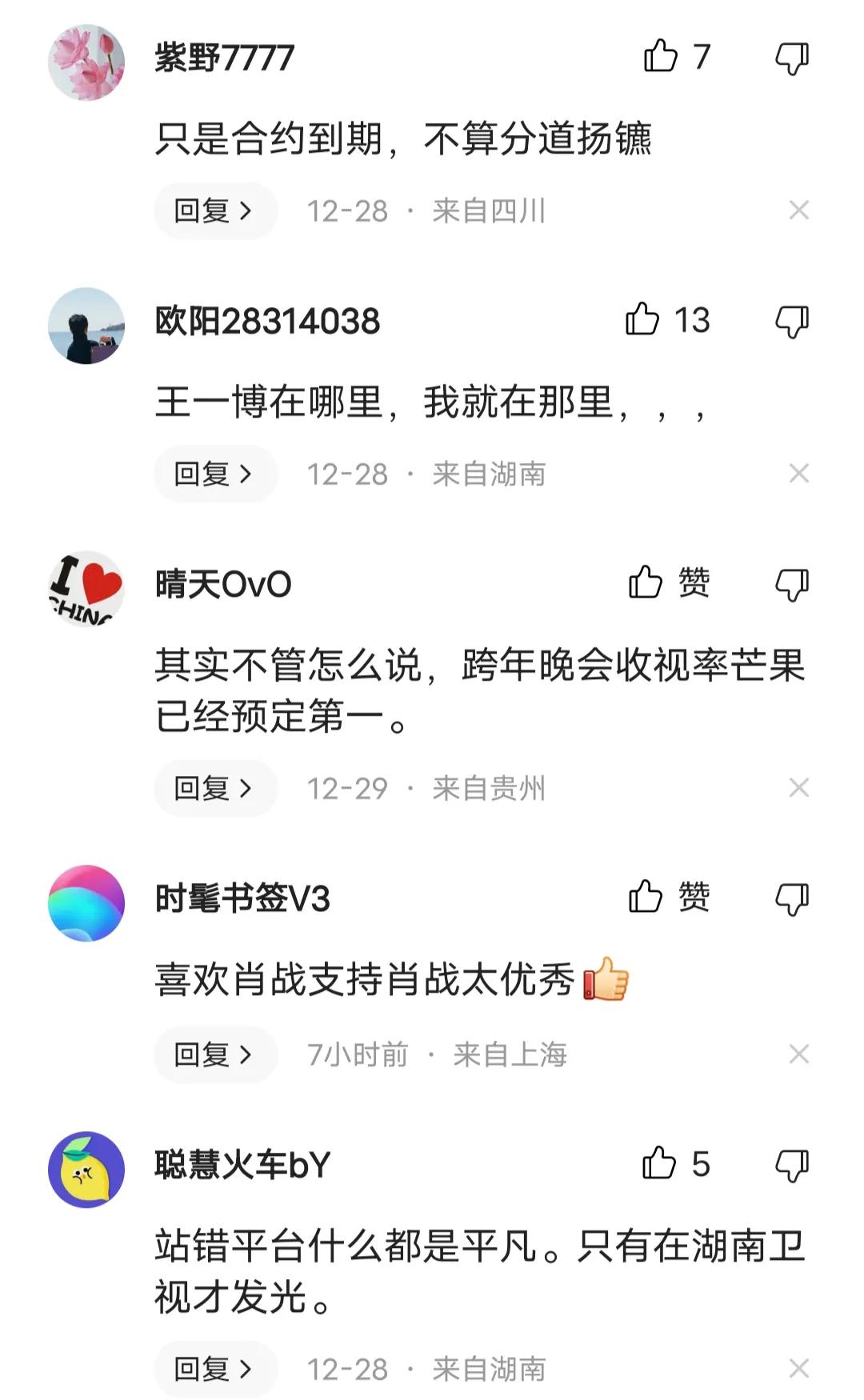Reply to 聪慧火车bY's comment
Viewport: 864px width, 1400px height.
click(214, 1370)
